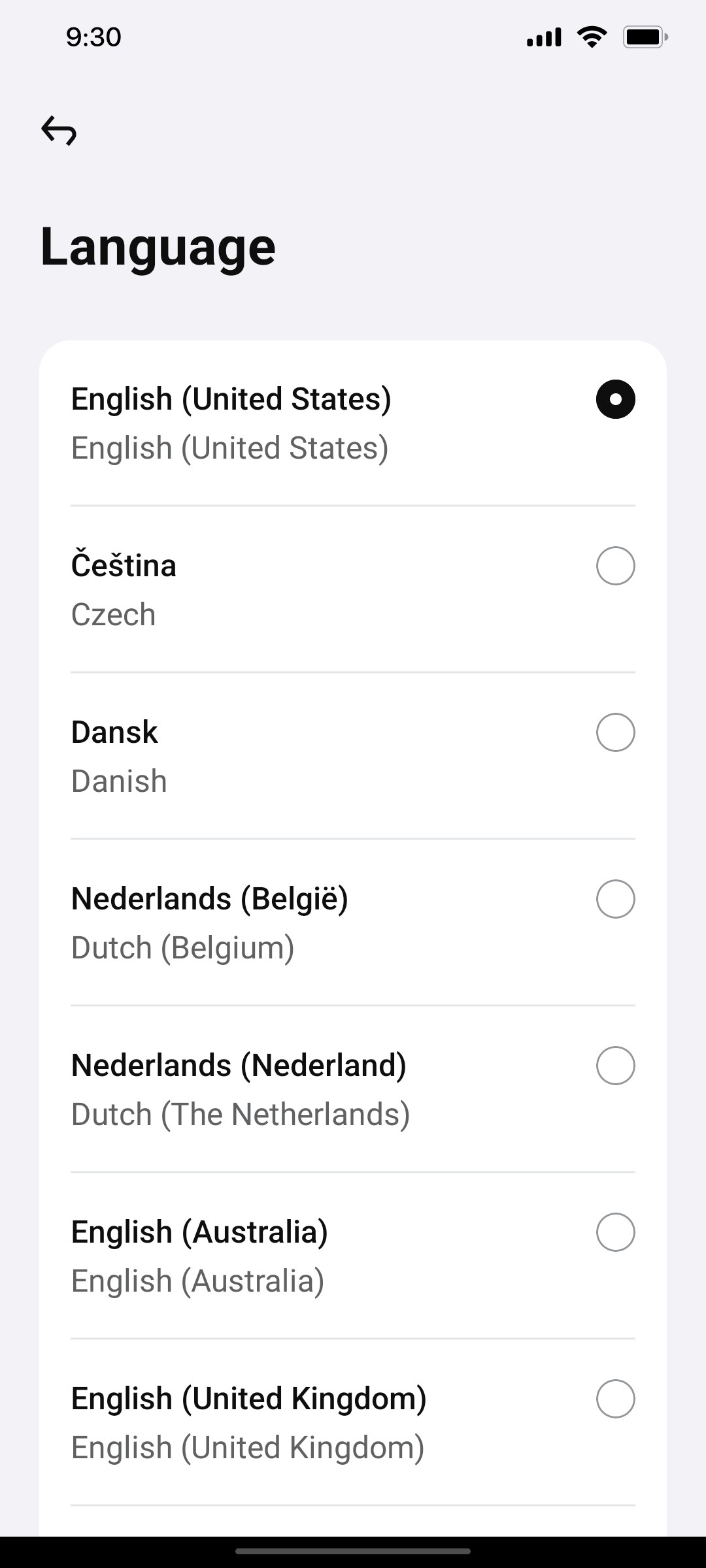Select the Dansk radio button
Screen dimensions: 706x1568
(614, 732)
